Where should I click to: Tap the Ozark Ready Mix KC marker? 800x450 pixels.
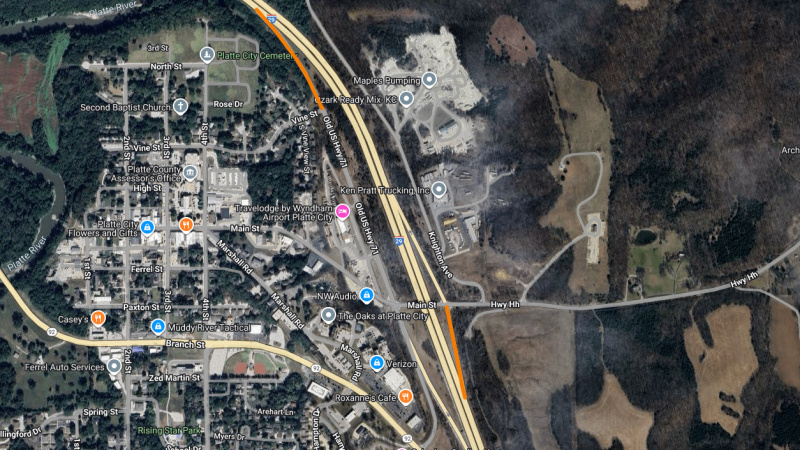[407, 99]
